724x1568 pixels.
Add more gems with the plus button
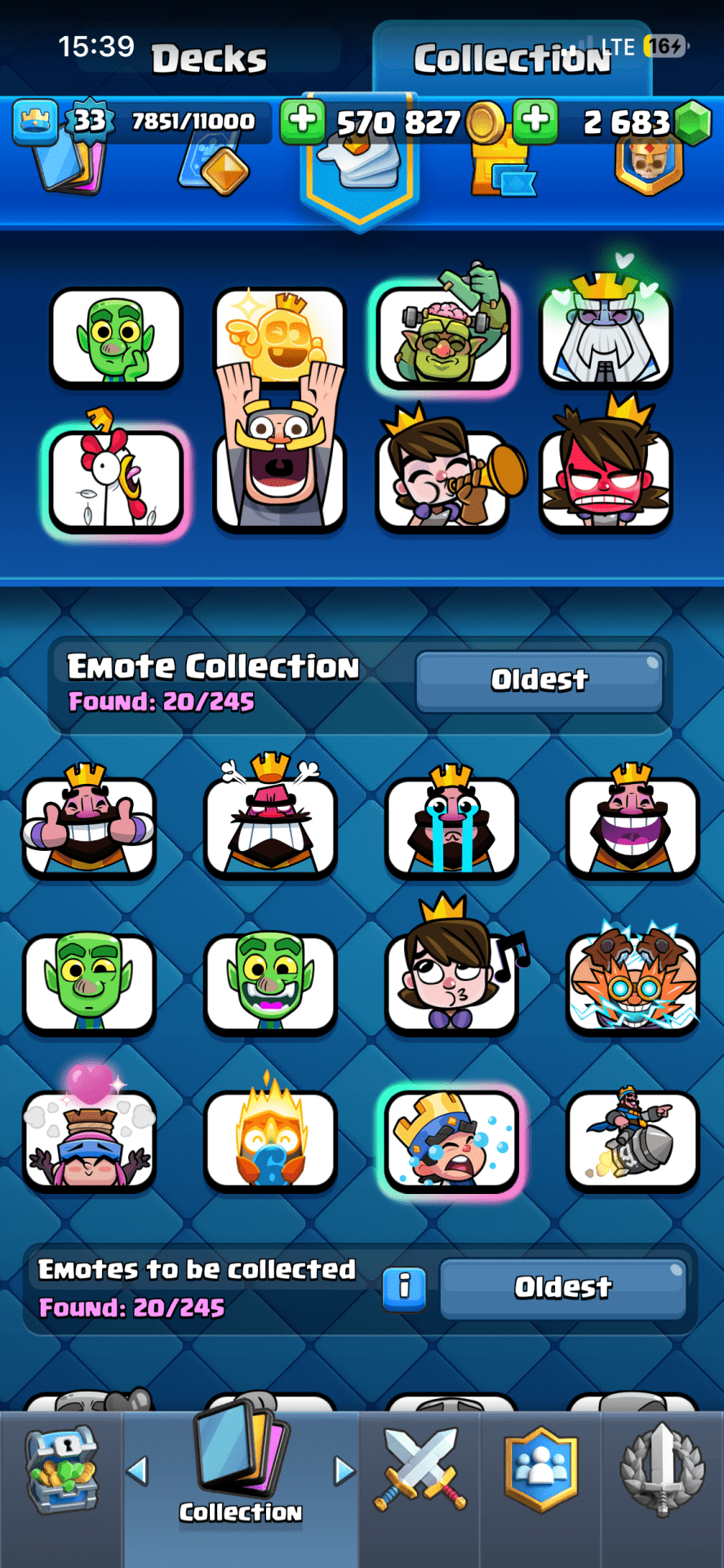(535, 121)
